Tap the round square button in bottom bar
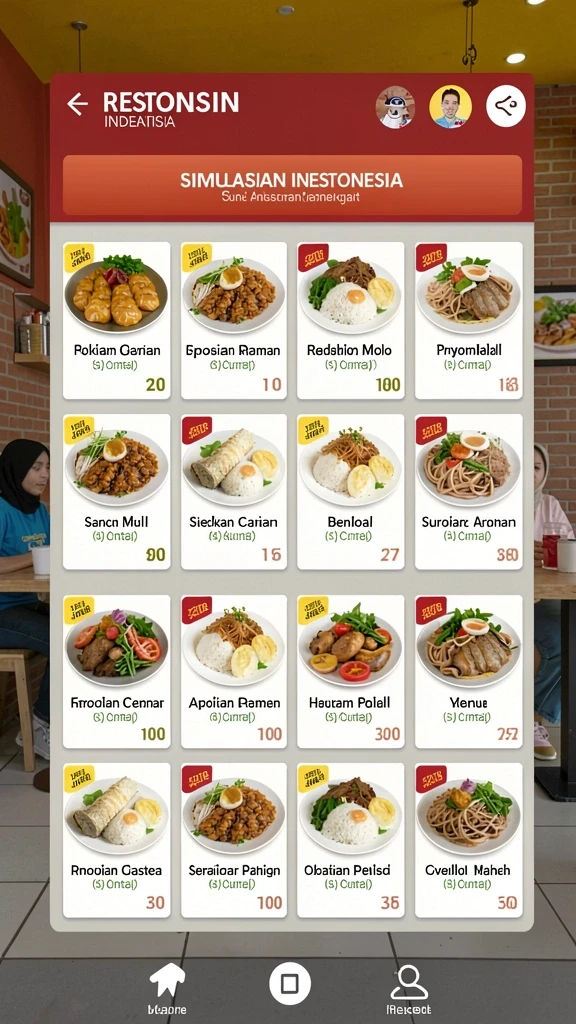576x1024 pixels. tap(290, 984)
